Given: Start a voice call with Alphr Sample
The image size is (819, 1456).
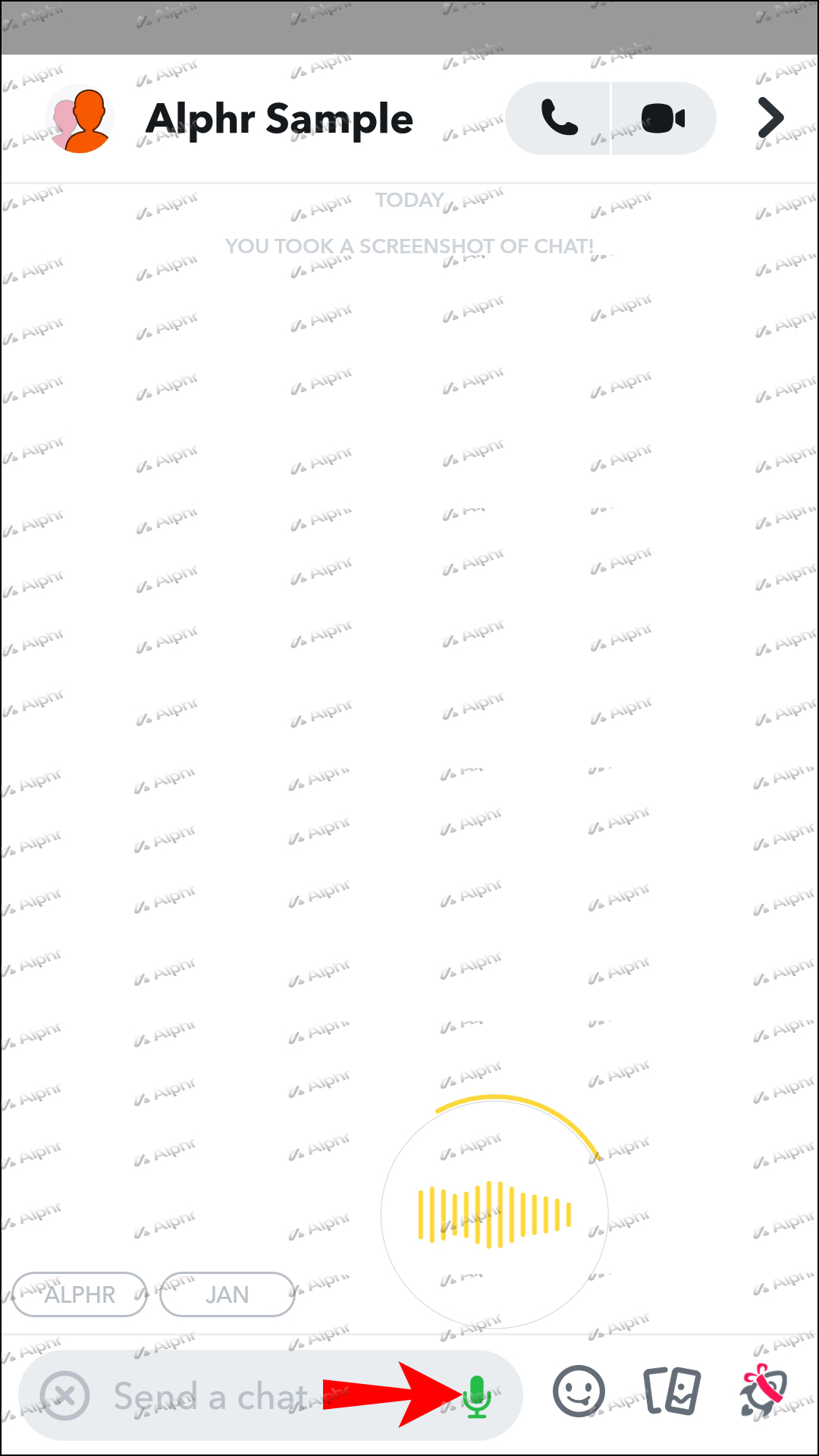Looking at the screenshot, I should pos(560,118).
